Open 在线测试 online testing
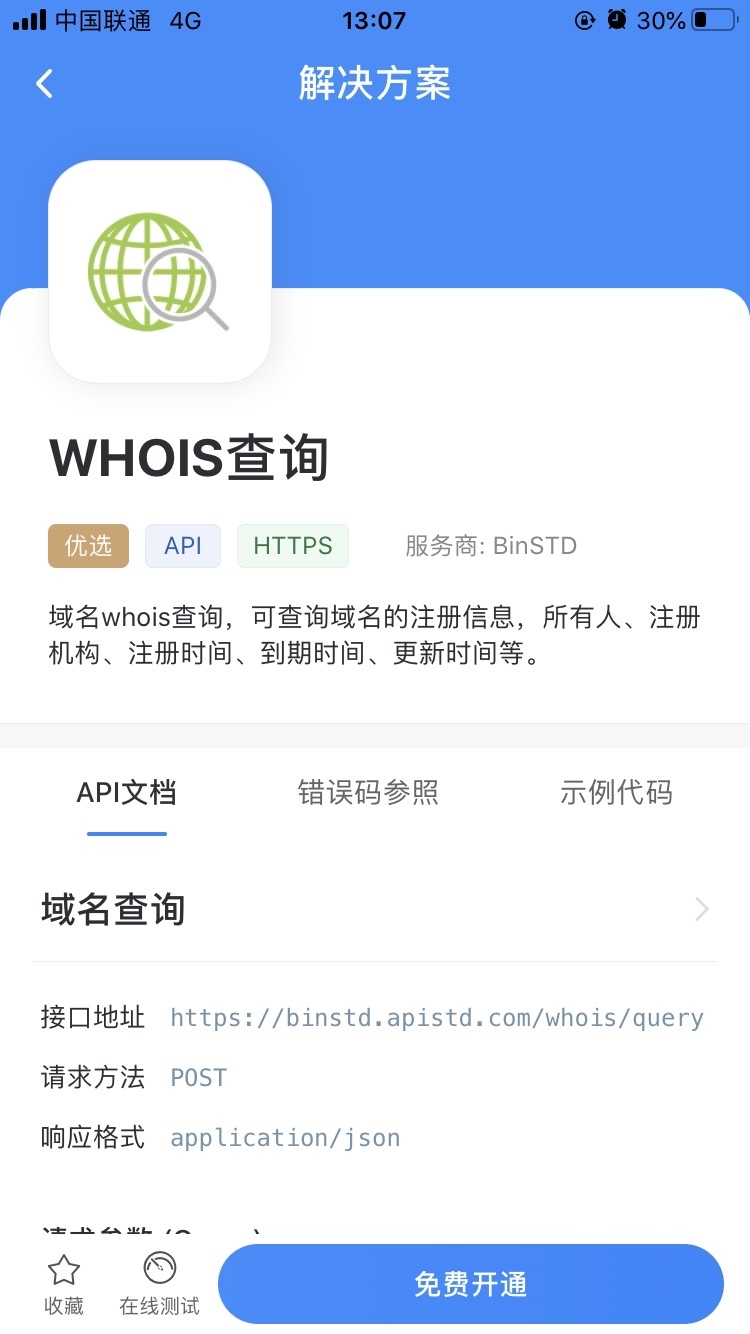This screenshot has height=1334, width=750. 159,1284
